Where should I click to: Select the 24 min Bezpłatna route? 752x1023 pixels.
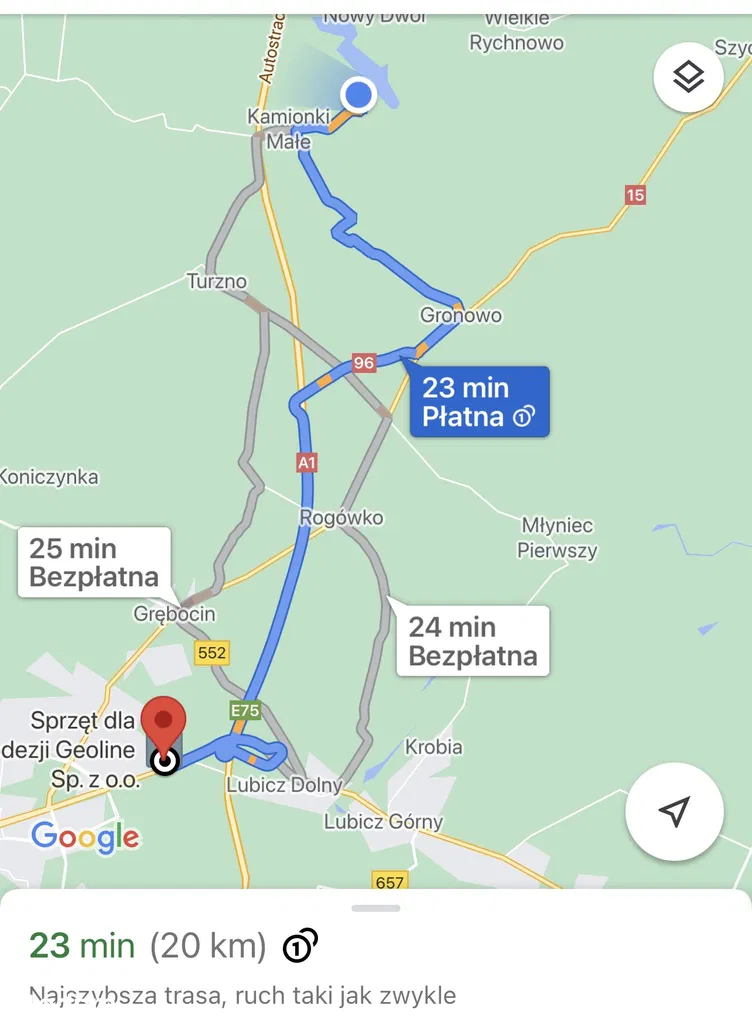tap(473, 641)
